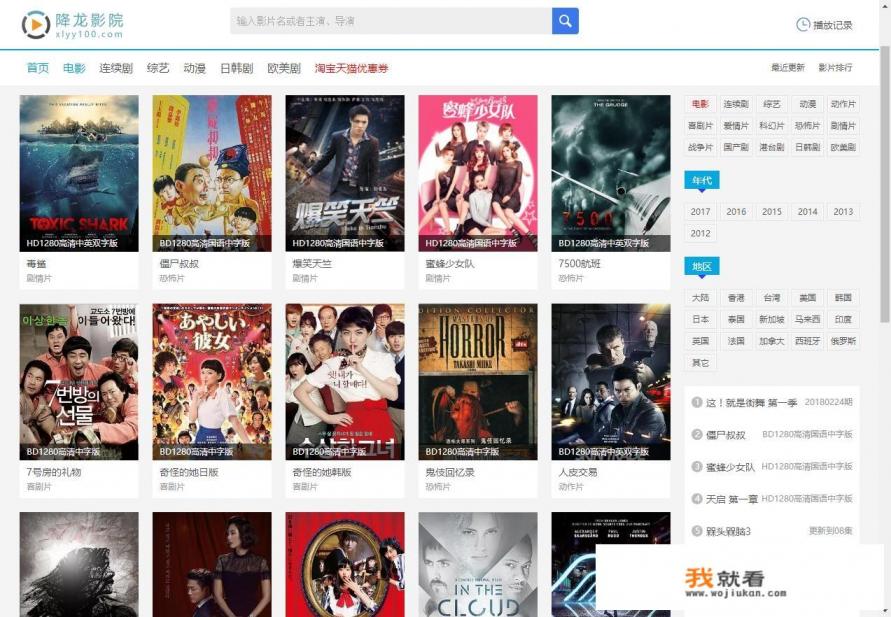The height and width of the screenshot is (617, 891).
Task: Tap the blue search magnifier button
Action: pyautogui.click(x=565, y=21)
